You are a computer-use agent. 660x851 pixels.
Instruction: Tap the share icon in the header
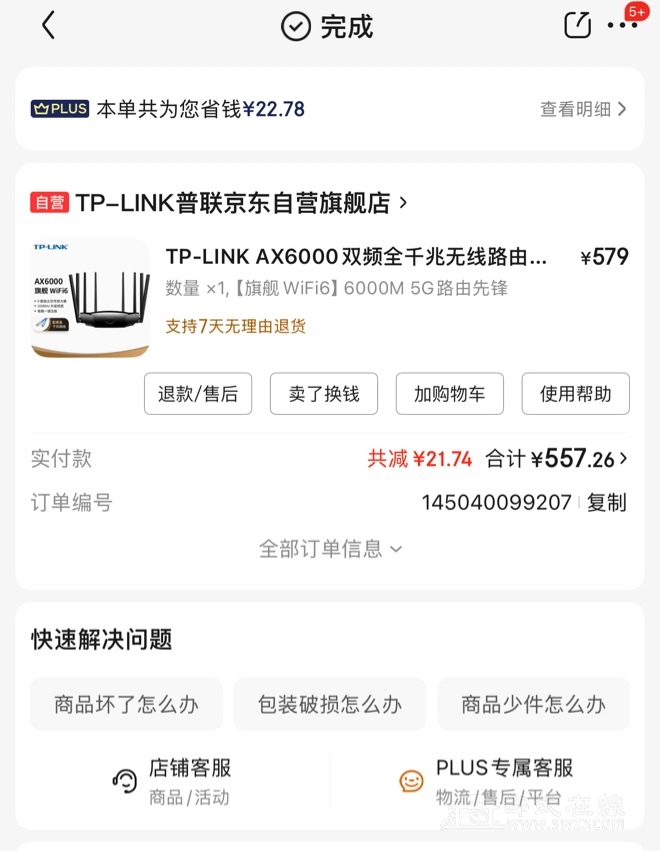click(x=577, y=26)
